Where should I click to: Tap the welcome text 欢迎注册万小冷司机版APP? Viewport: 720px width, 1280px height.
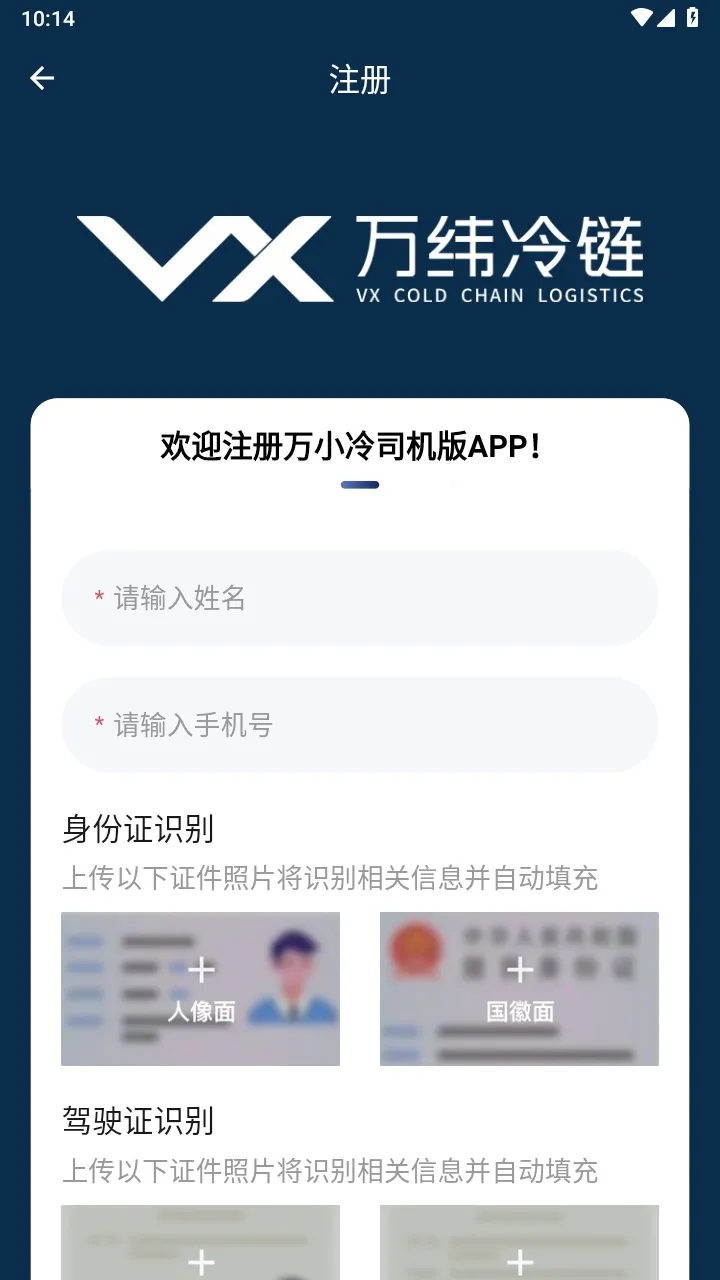(x=359, y=445)
